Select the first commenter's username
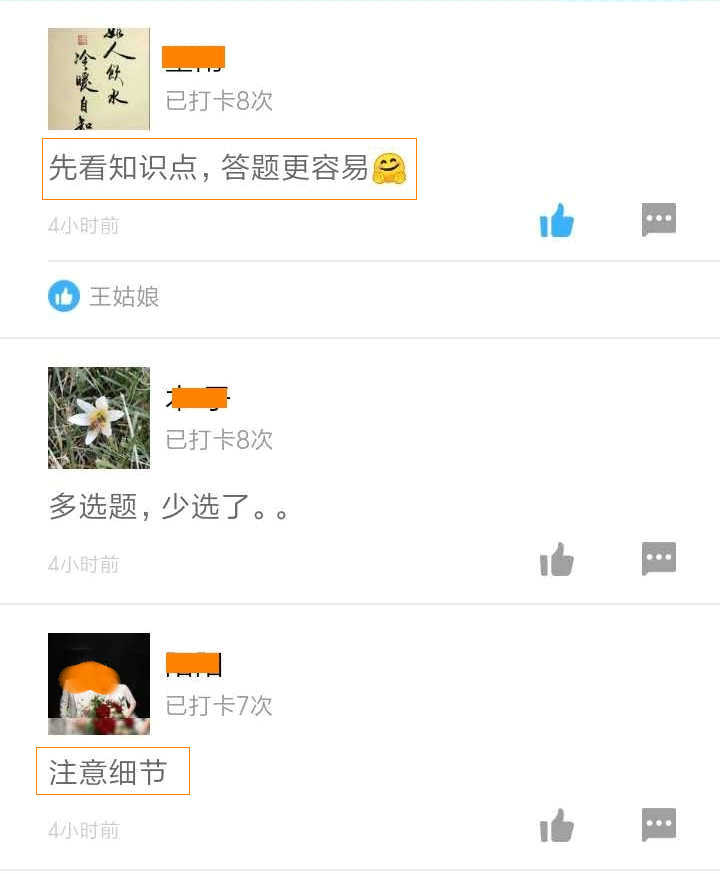720x874 pixels. [192, 57]
